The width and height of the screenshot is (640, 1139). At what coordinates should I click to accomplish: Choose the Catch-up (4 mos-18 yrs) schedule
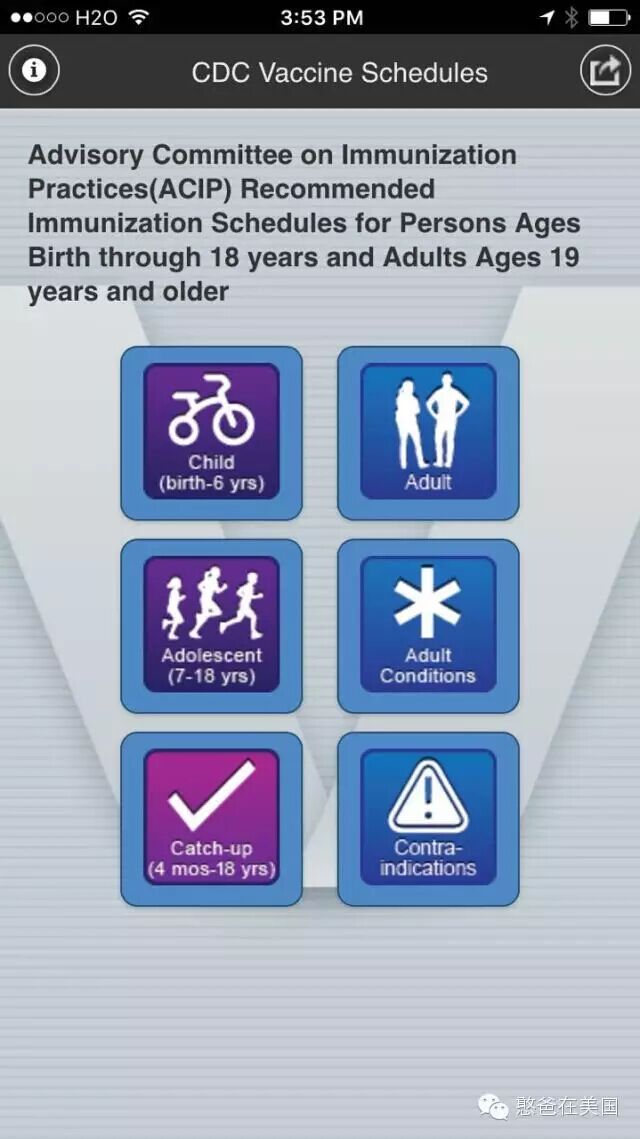211,819
